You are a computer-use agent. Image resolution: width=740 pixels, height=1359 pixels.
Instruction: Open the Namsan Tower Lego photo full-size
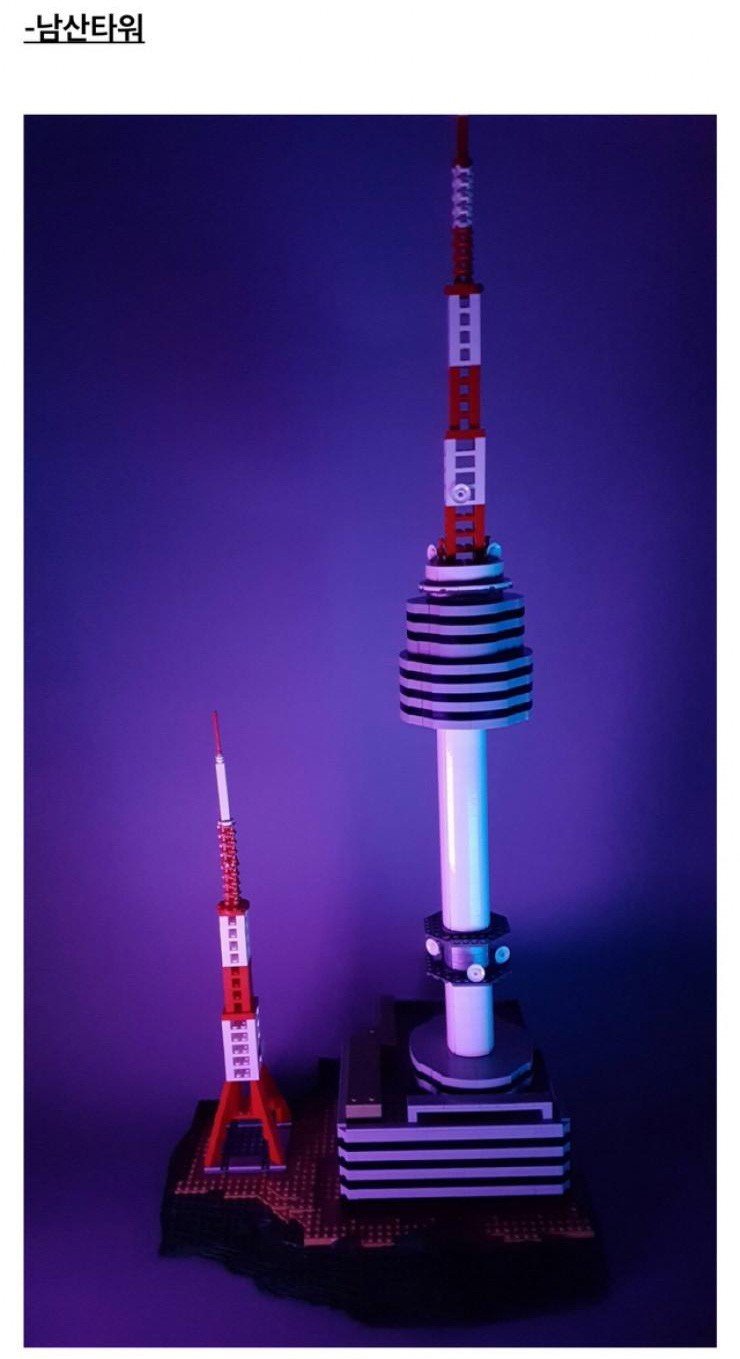tap(370, 730)
